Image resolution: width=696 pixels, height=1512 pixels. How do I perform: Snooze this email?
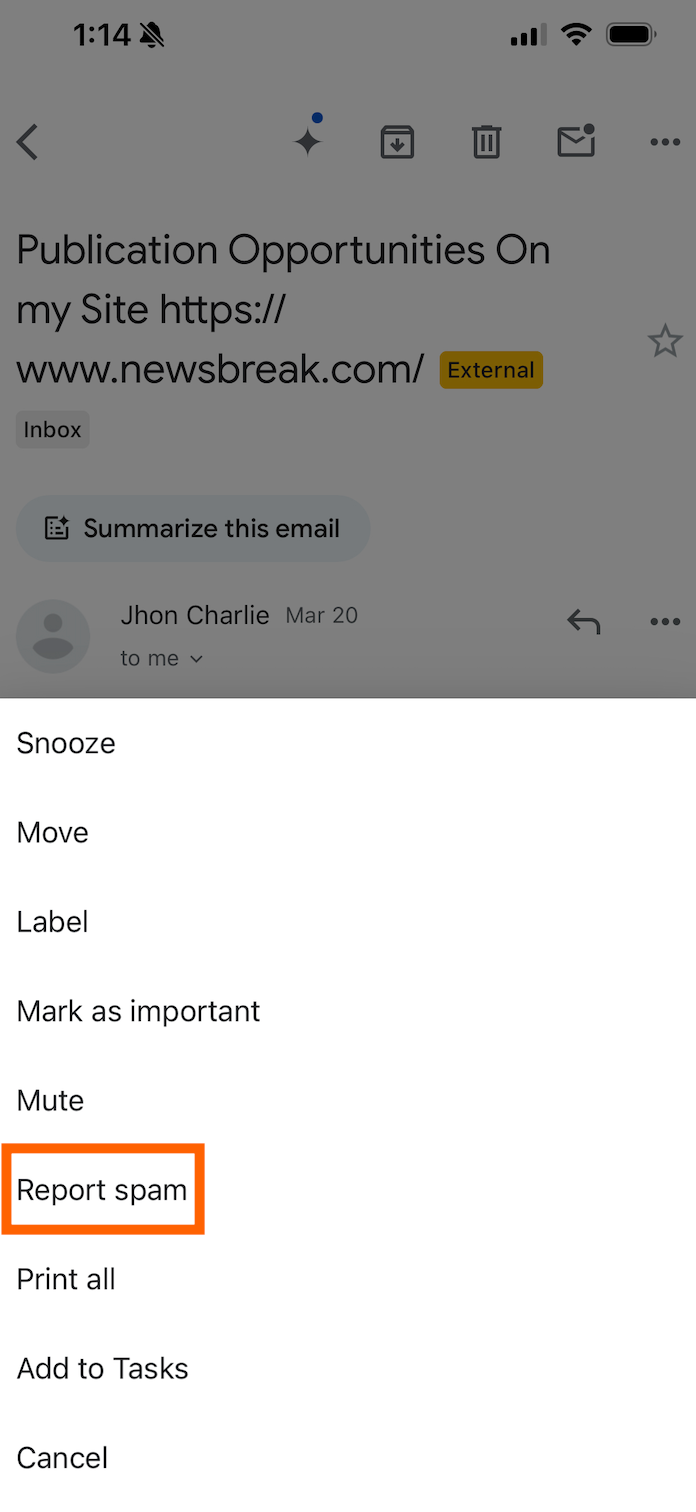[x=66, y=743]
